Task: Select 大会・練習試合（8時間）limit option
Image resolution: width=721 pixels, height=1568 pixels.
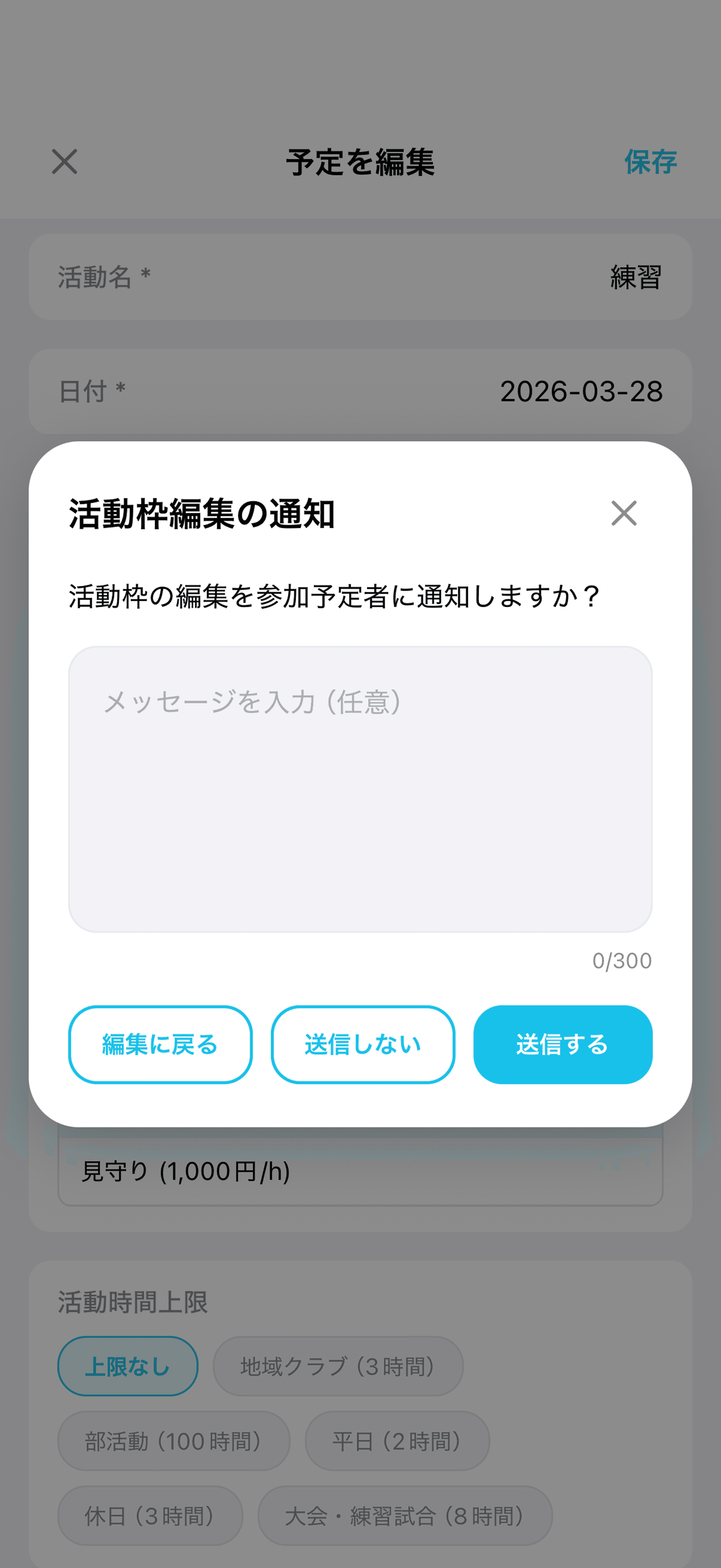Action: pyautogui.click(x=405, y=1515)
